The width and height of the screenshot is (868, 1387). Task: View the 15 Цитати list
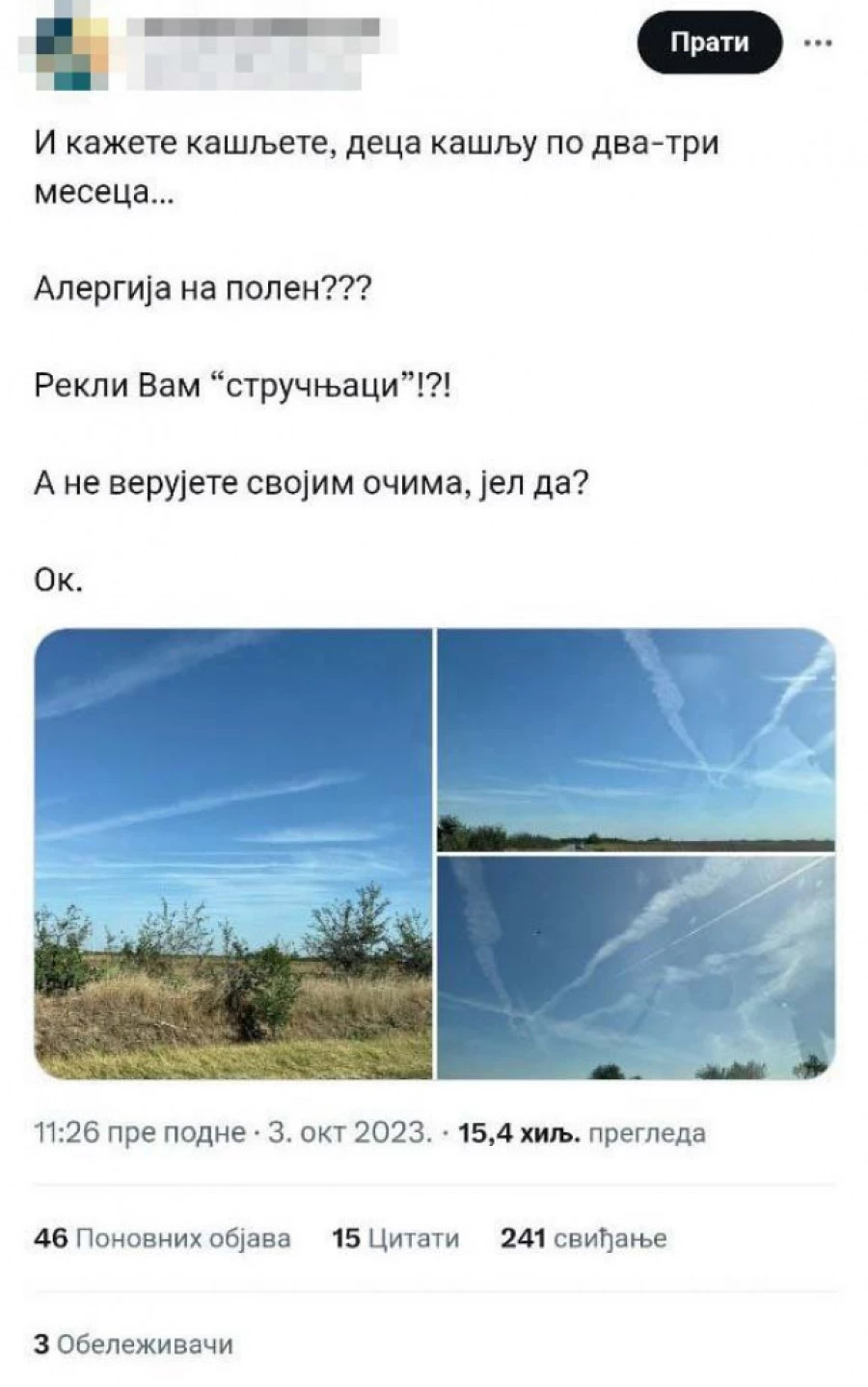[395, 1238]
